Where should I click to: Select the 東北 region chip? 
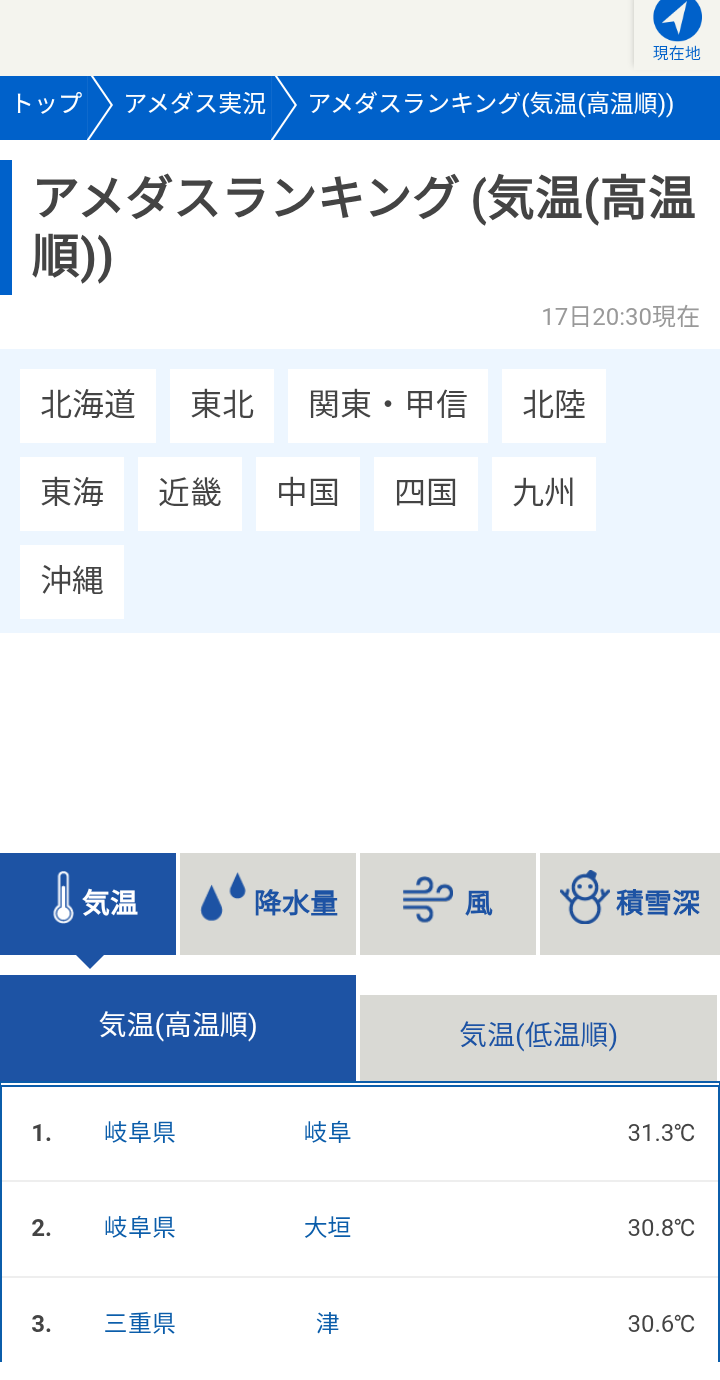222,406
